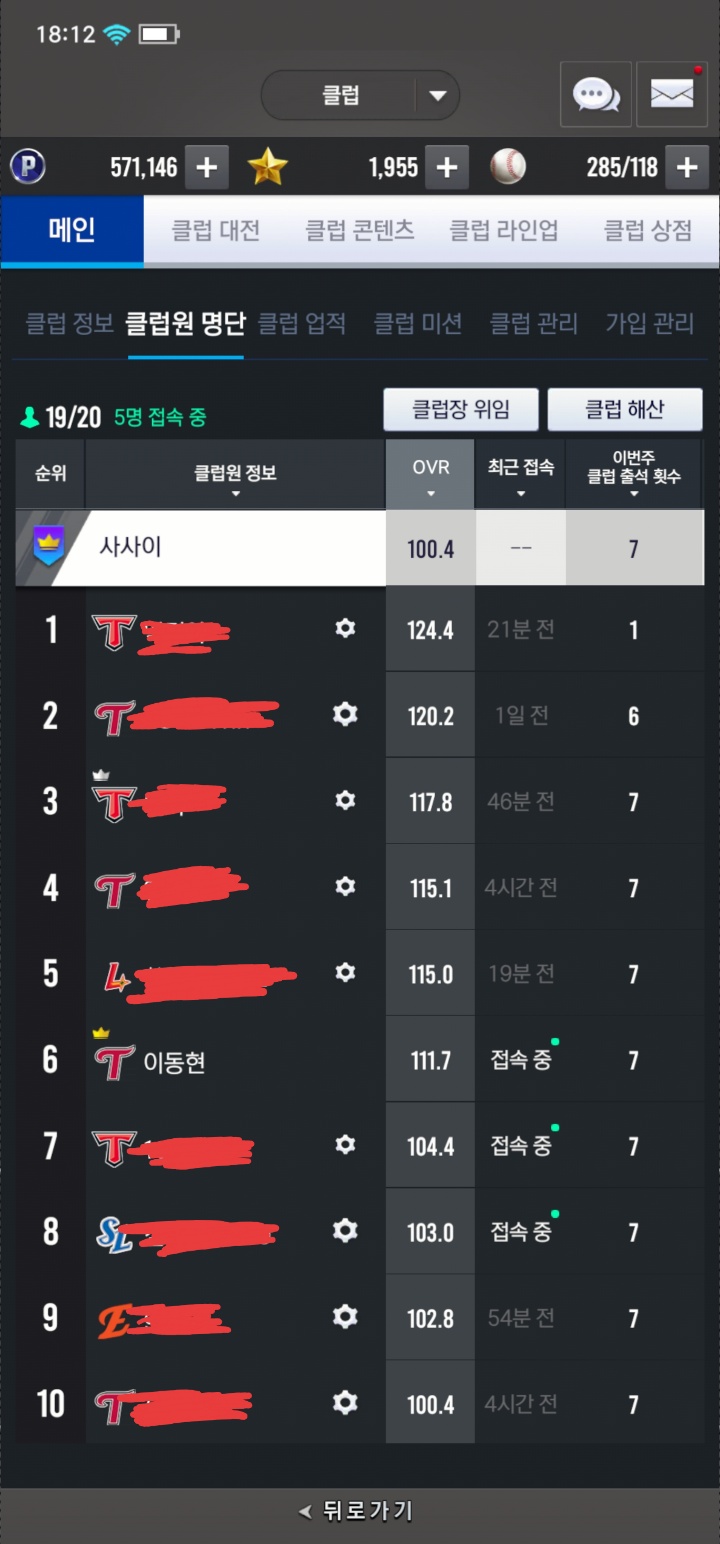Switch to the 클럽 라인업 tab
The width and height of the screenshot is (720, 1544).
click(x=504, y=231)
